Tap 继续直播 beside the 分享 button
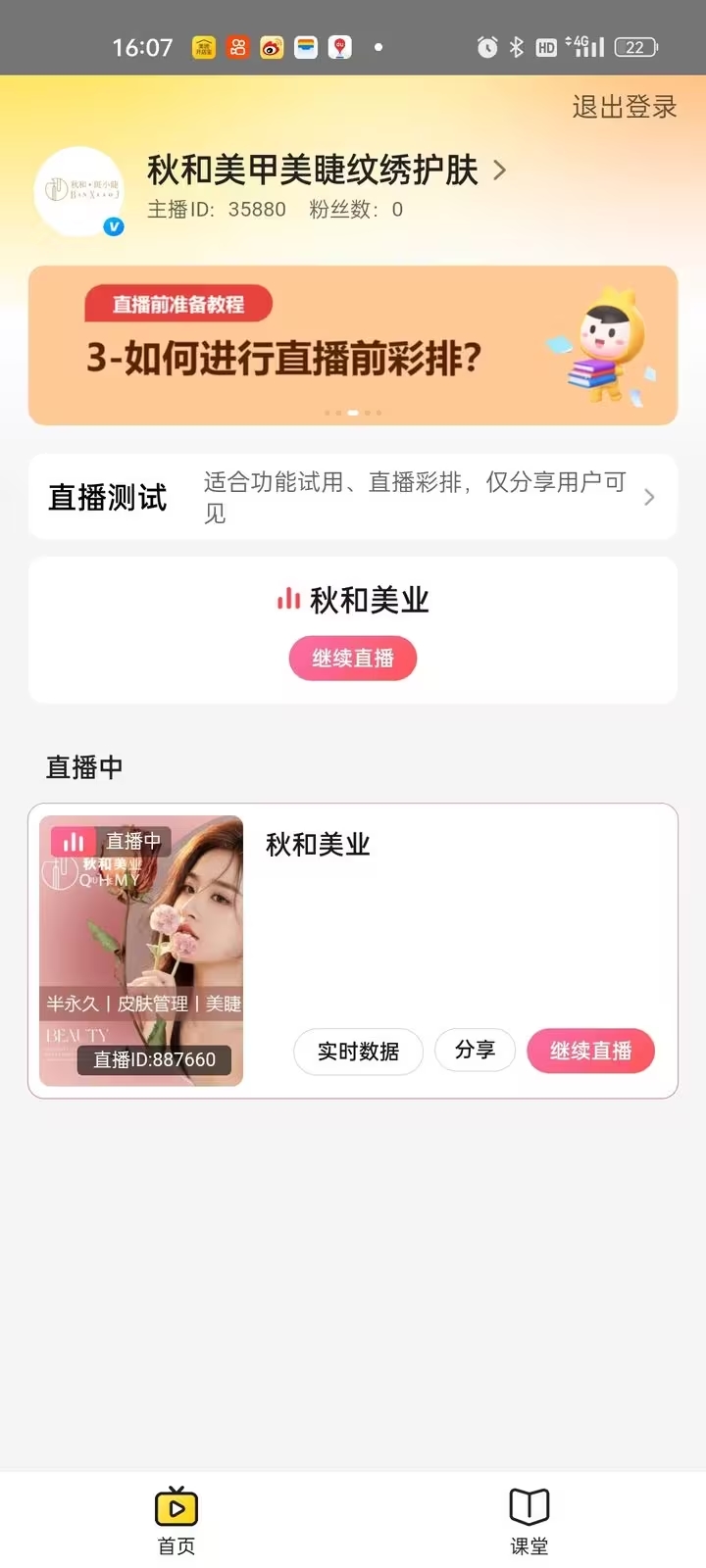Image resolution: width=706 pixels, height=1568 pixels. (590, 1052)
